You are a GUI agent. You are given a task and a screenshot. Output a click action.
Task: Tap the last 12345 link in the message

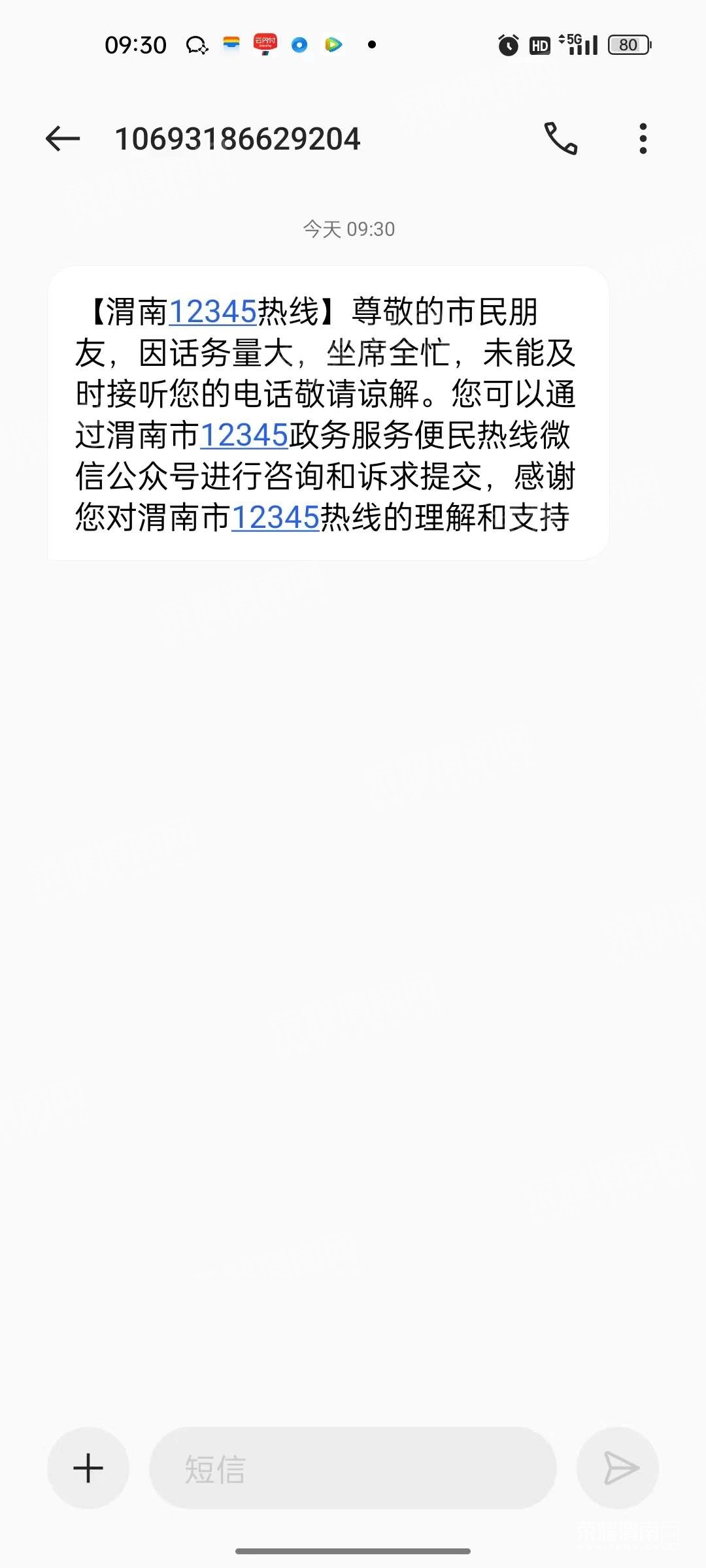click(x=275, y=519)
